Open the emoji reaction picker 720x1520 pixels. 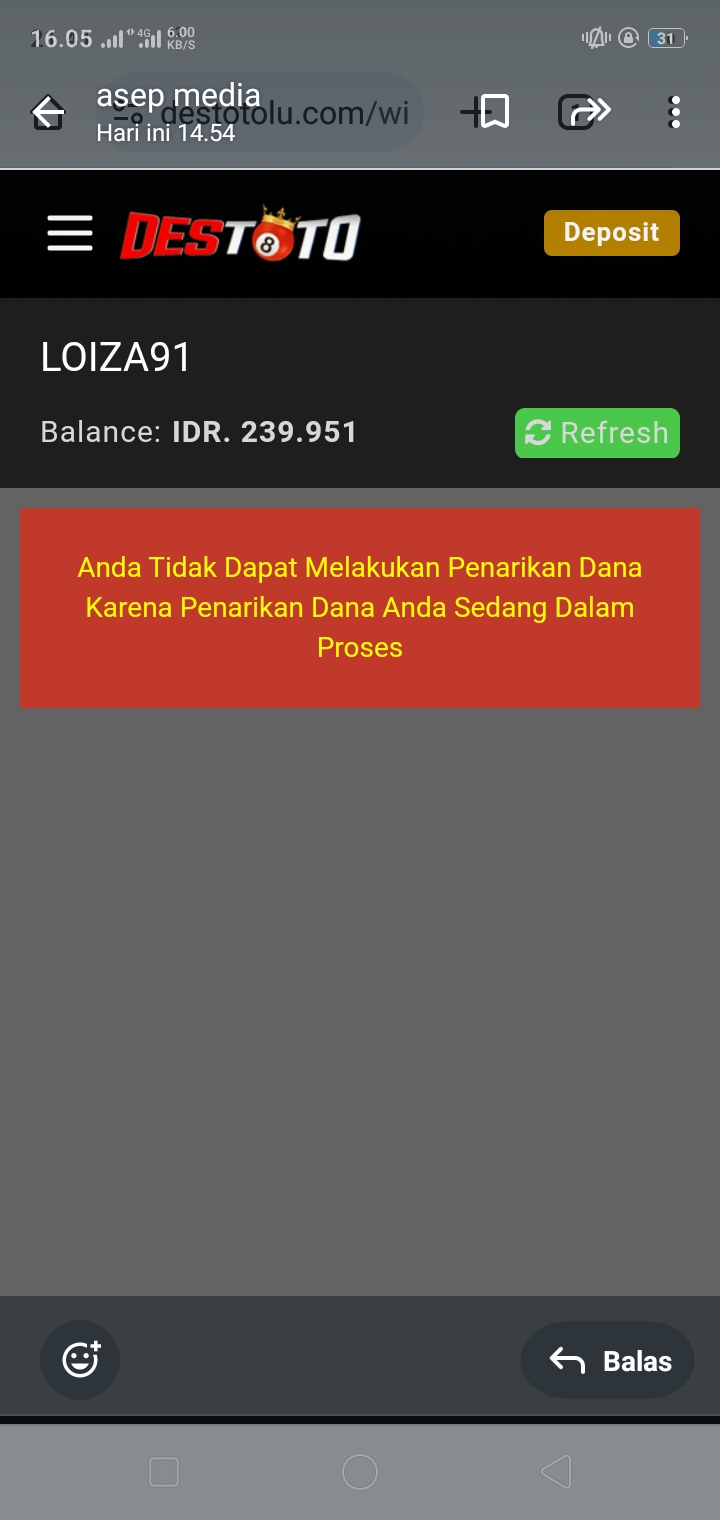(x=80, y=1359)
